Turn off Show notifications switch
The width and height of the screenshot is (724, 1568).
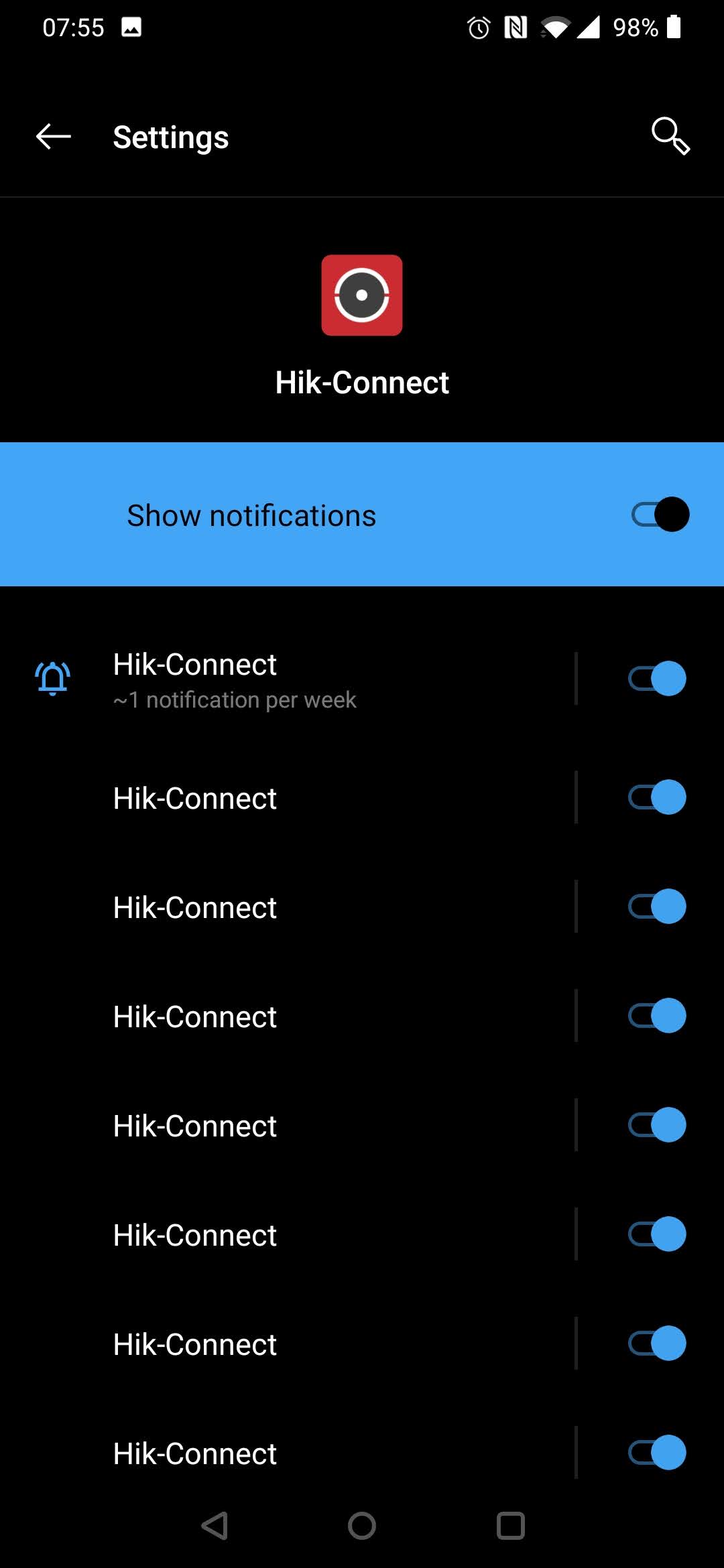pyautogui.click(x=660, y=515)
